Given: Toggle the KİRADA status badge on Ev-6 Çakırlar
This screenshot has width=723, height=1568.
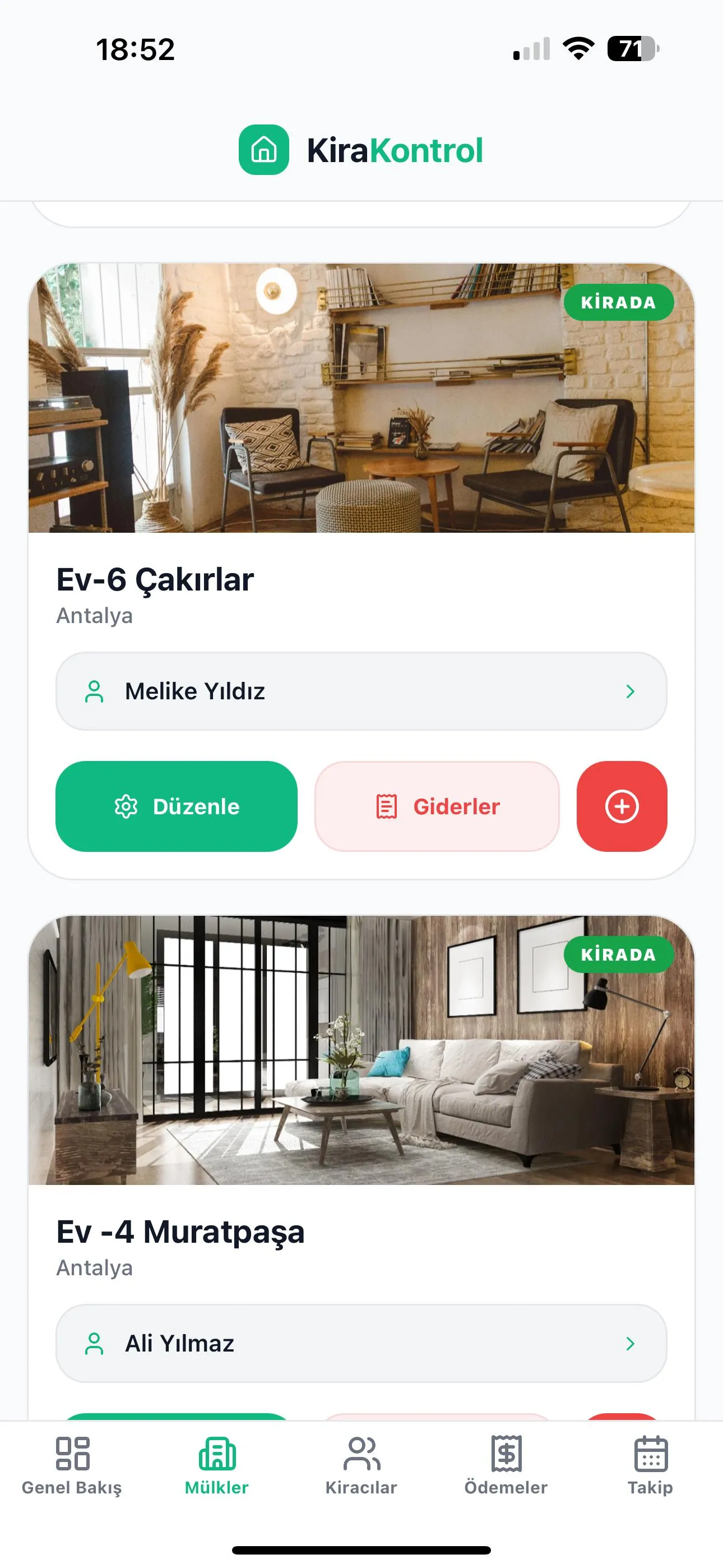Looking at the screenshot, I should (619, 302).
